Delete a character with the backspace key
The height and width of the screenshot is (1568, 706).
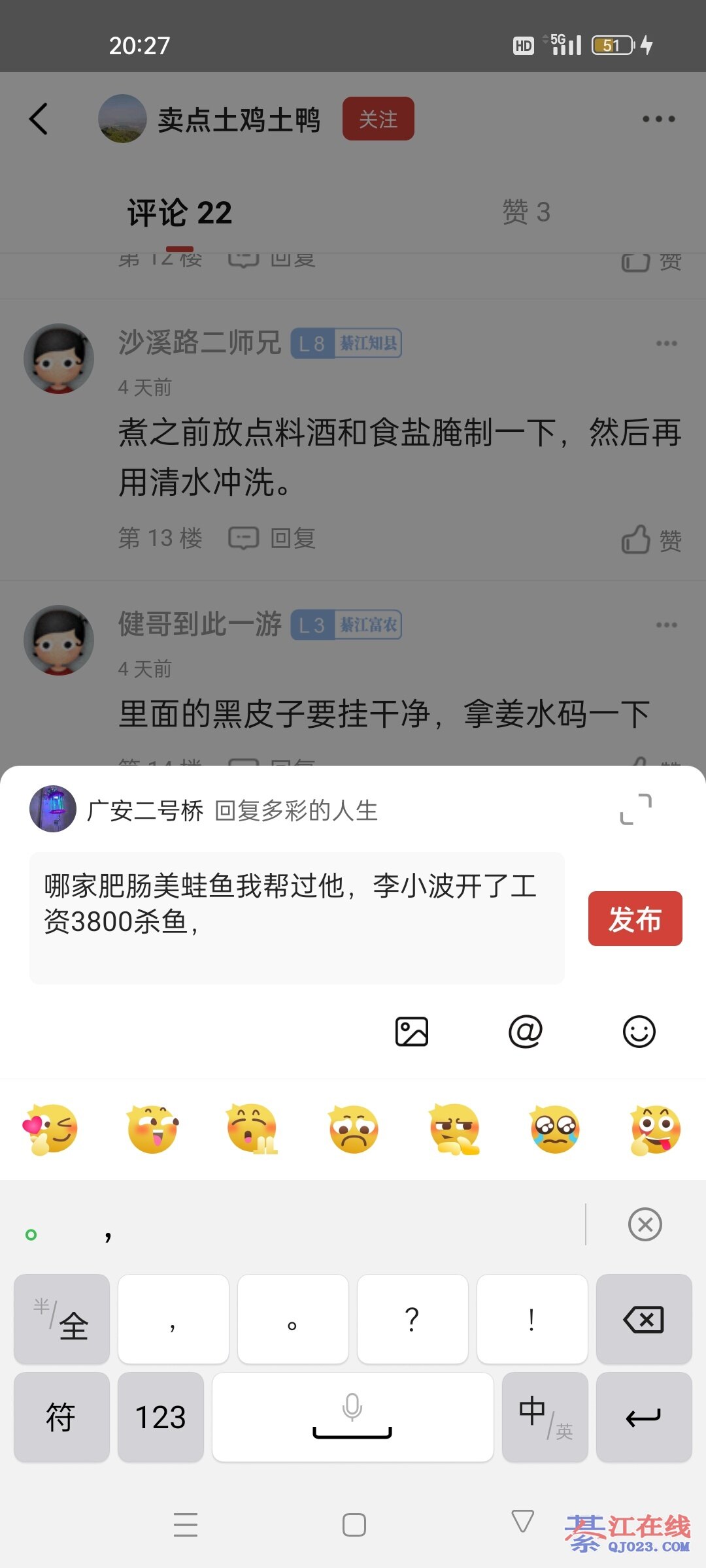pos(644,1320)
